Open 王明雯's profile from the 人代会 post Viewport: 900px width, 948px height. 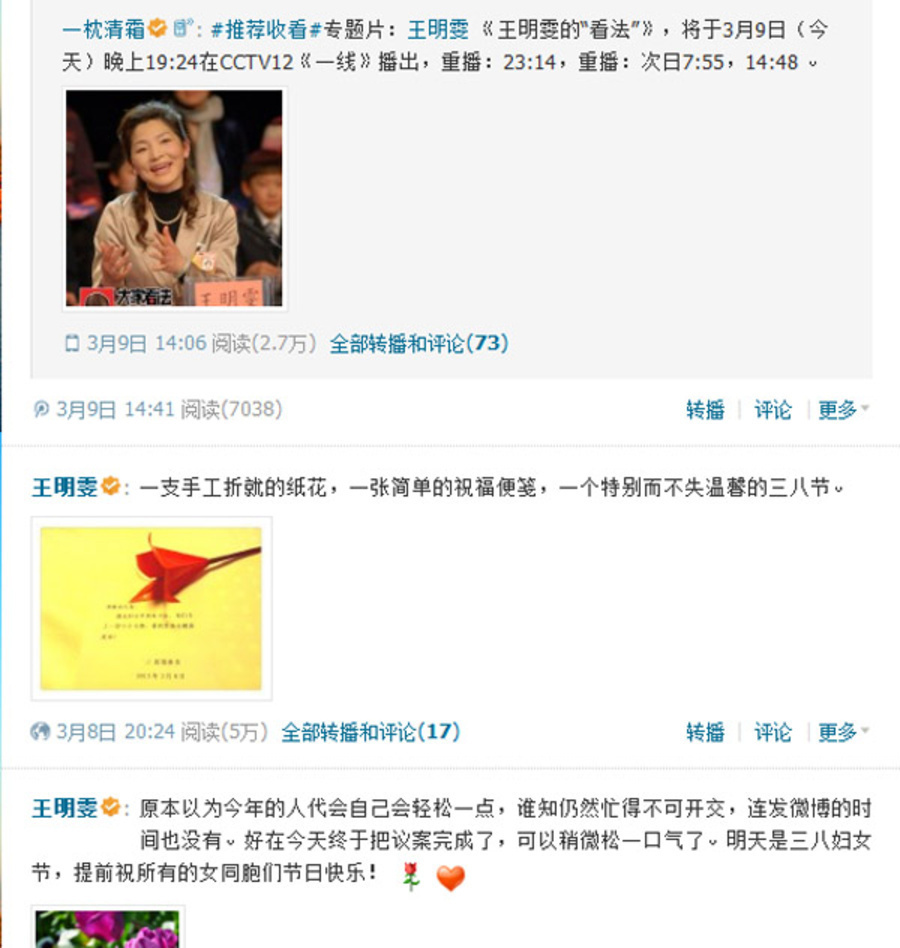(x=64, y=808)
